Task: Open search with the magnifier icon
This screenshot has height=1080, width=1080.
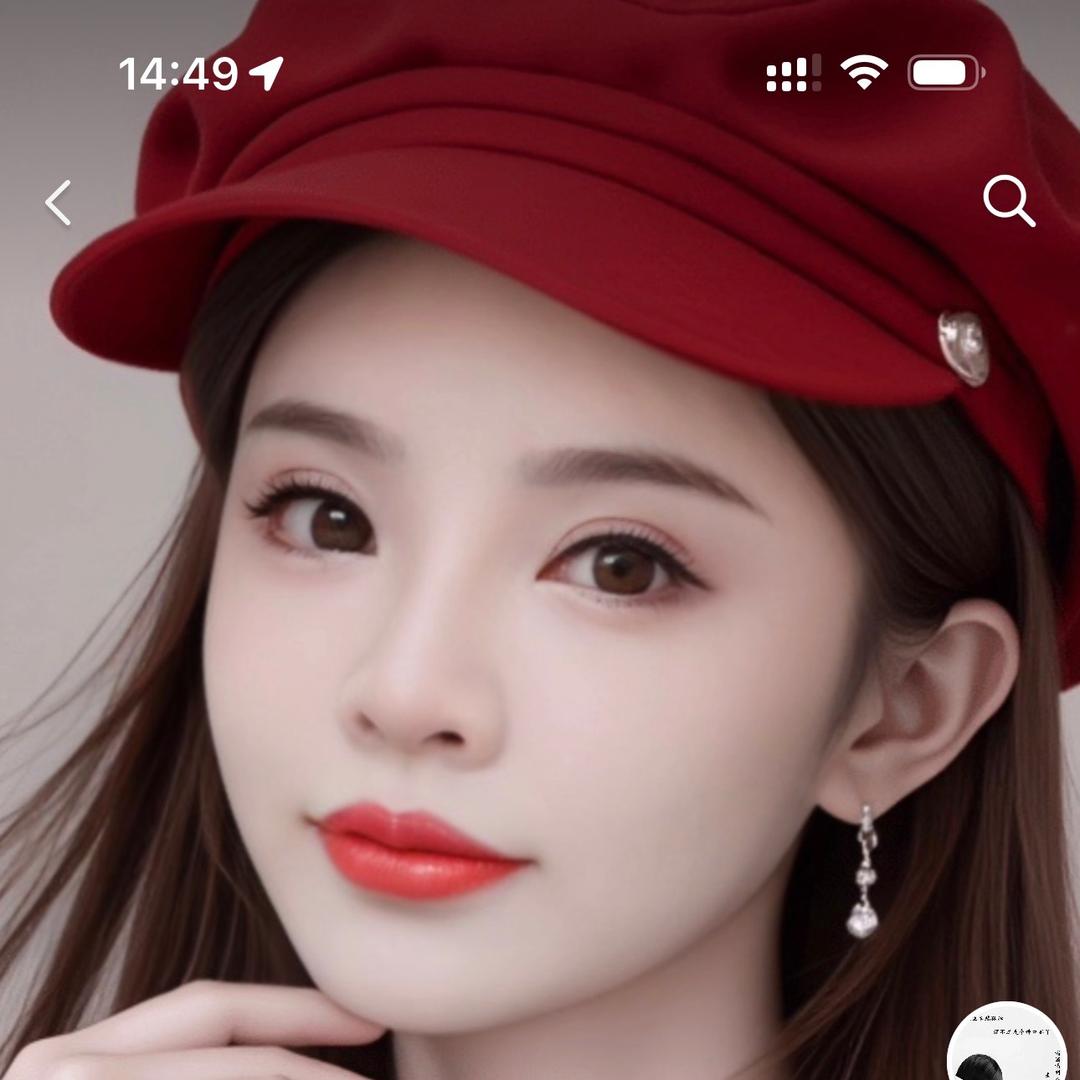Action: click(1008, 201)
